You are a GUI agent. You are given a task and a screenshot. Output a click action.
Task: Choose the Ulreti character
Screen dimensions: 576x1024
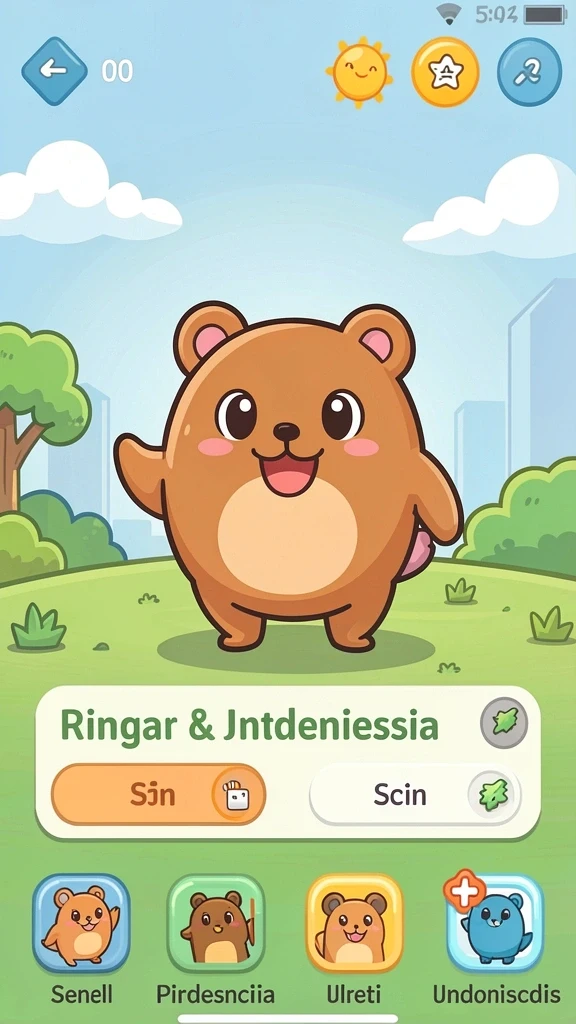point(355,923)
